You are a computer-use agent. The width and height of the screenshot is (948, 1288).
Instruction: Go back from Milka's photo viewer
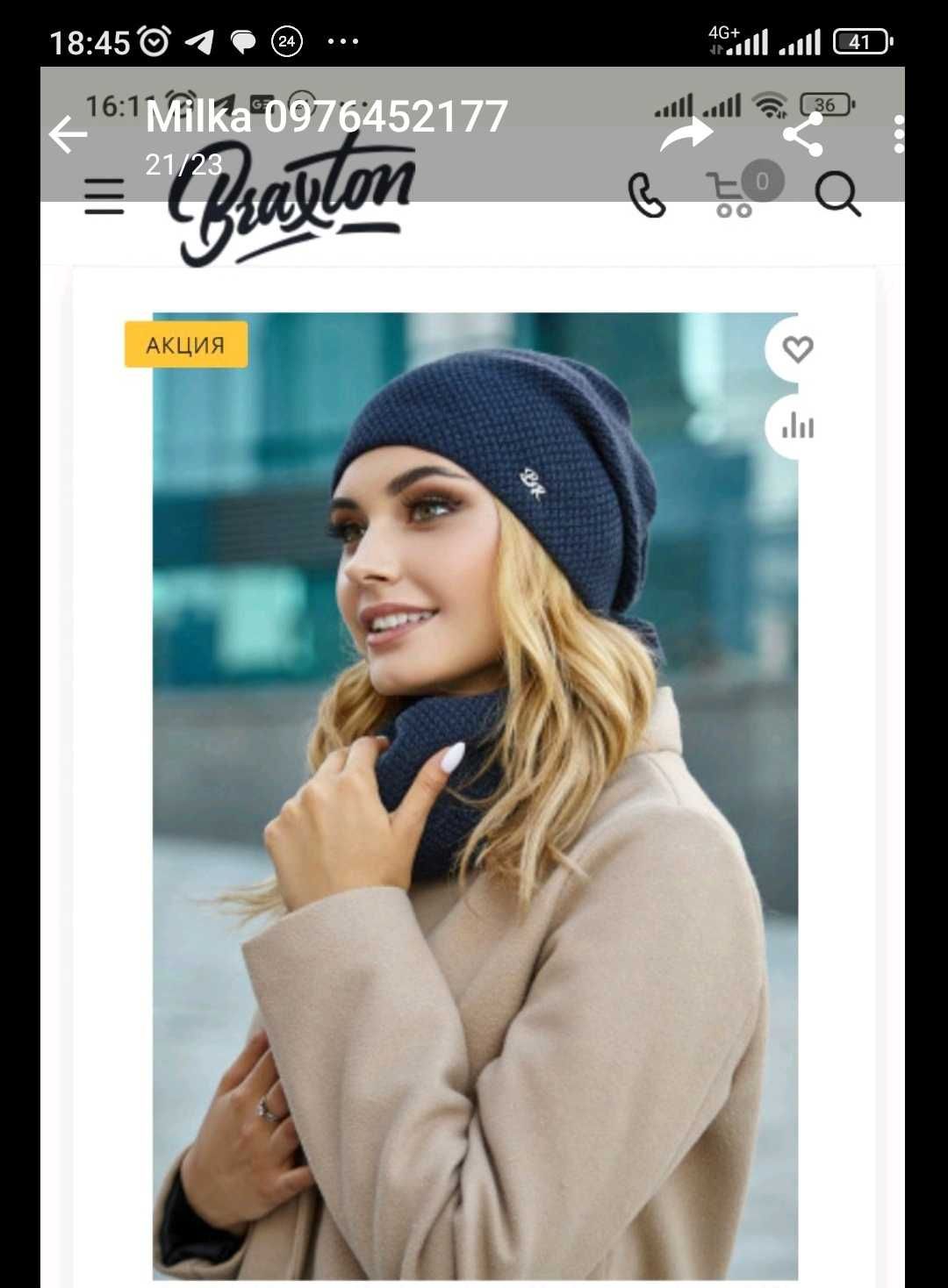pyautogui.click(x=68, y=135)
